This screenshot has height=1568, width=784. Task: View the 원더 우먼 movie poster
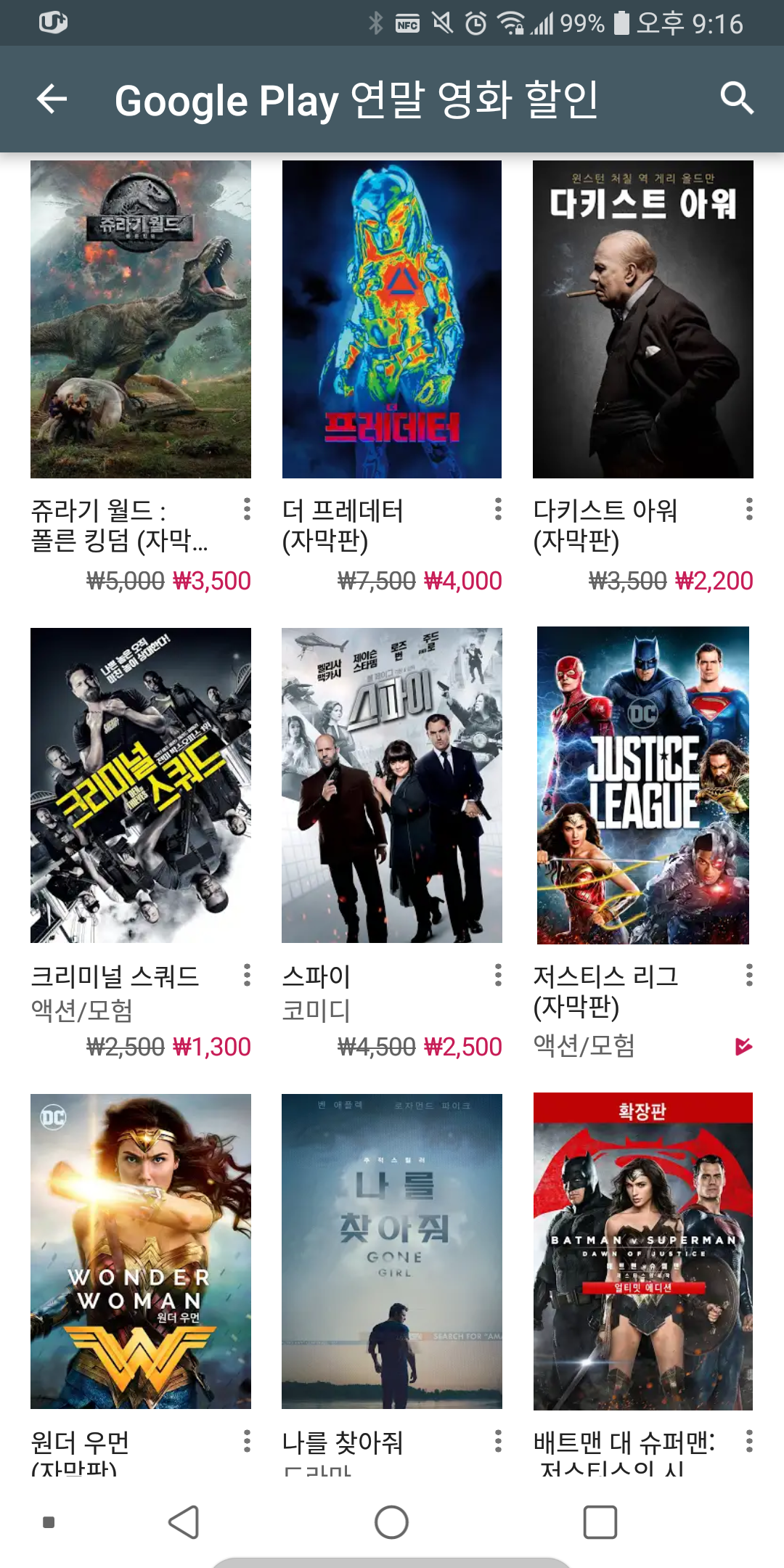coord(141,1251)
